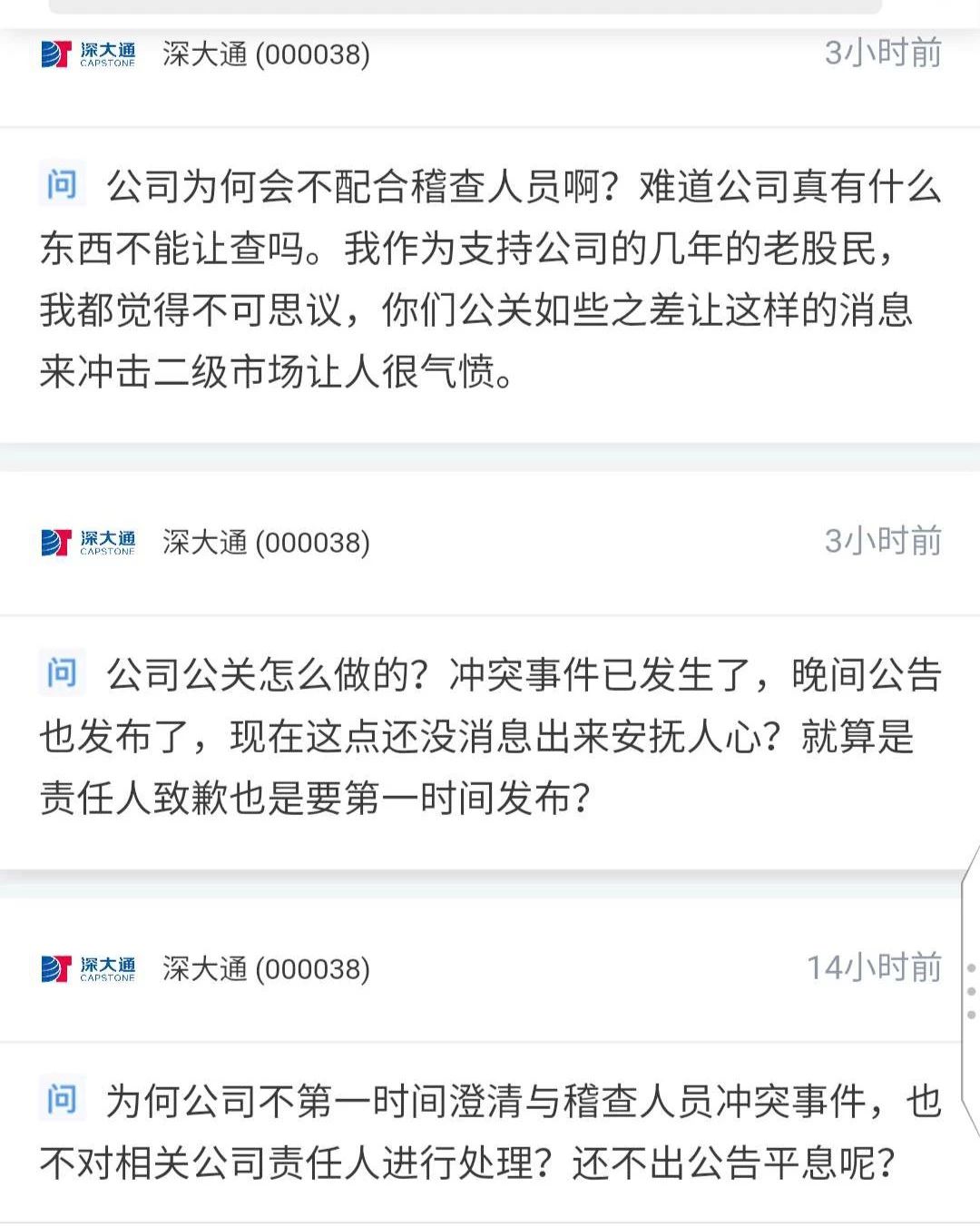
Task: Open the question starting 公司公关怎么做的
Action: (490, 736)
